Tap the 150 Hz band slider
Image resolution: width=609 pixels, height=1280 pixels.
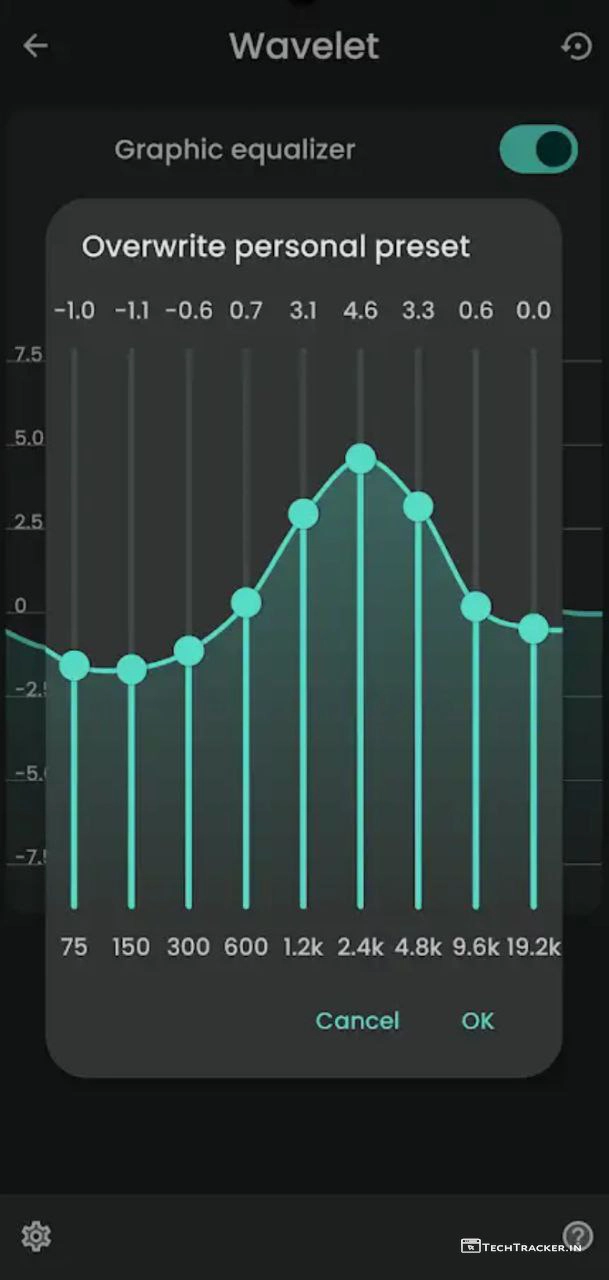[x=131, y=669]
